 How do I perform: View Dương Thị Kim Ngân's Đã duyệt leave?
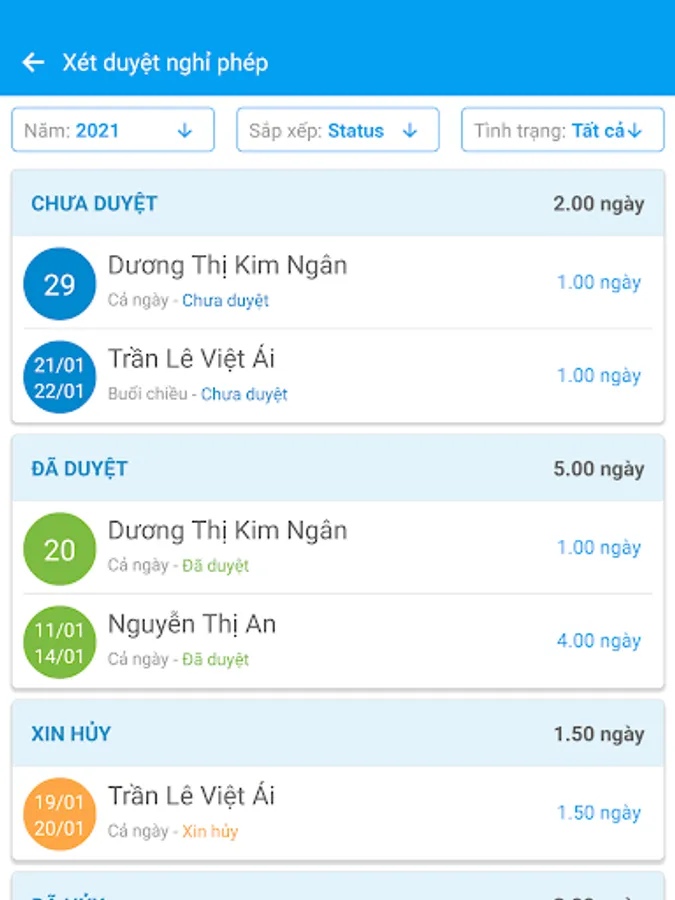click(337, 548)
